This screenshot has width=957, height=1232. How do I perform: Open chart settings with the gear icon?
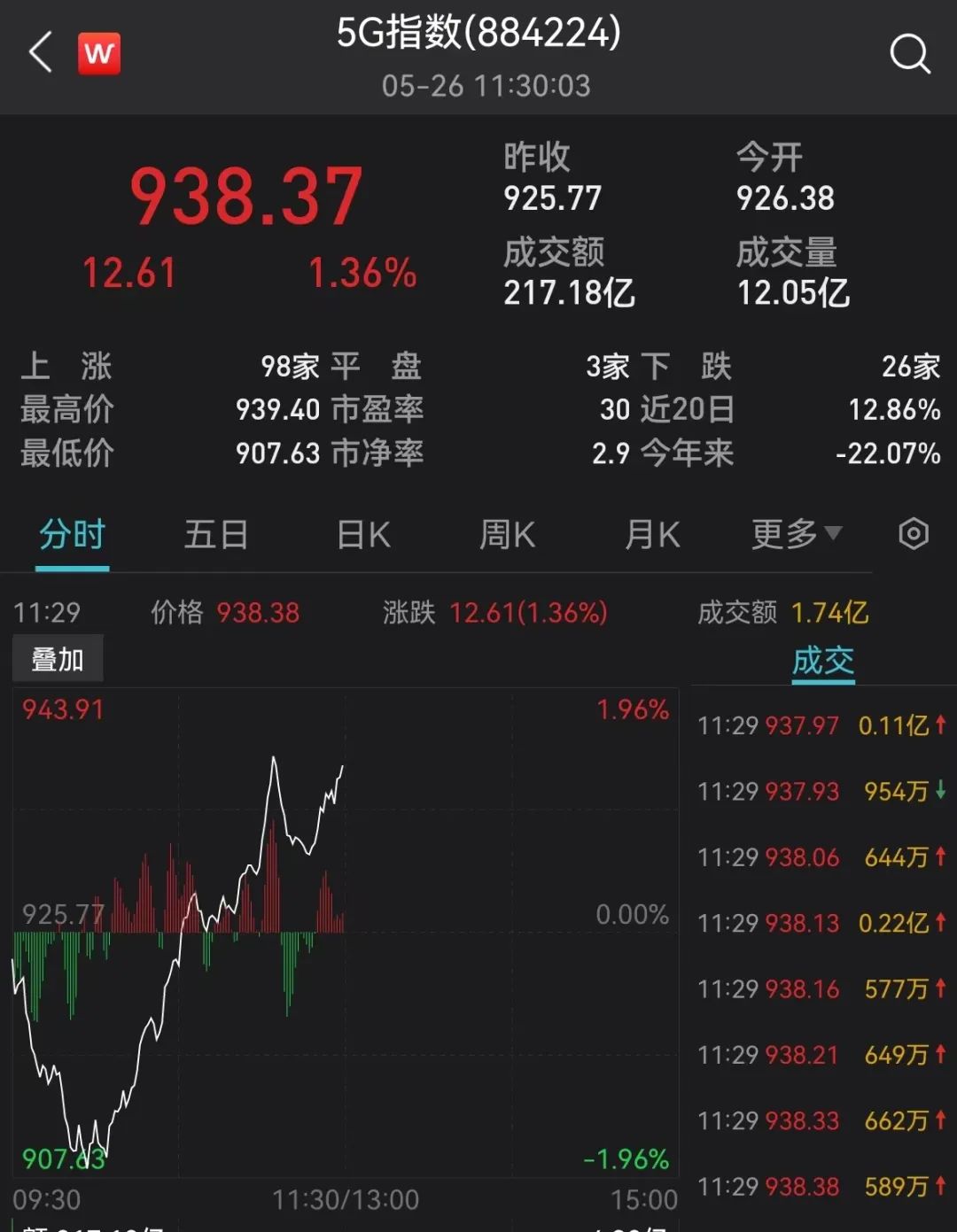click(x=912, y=533)
